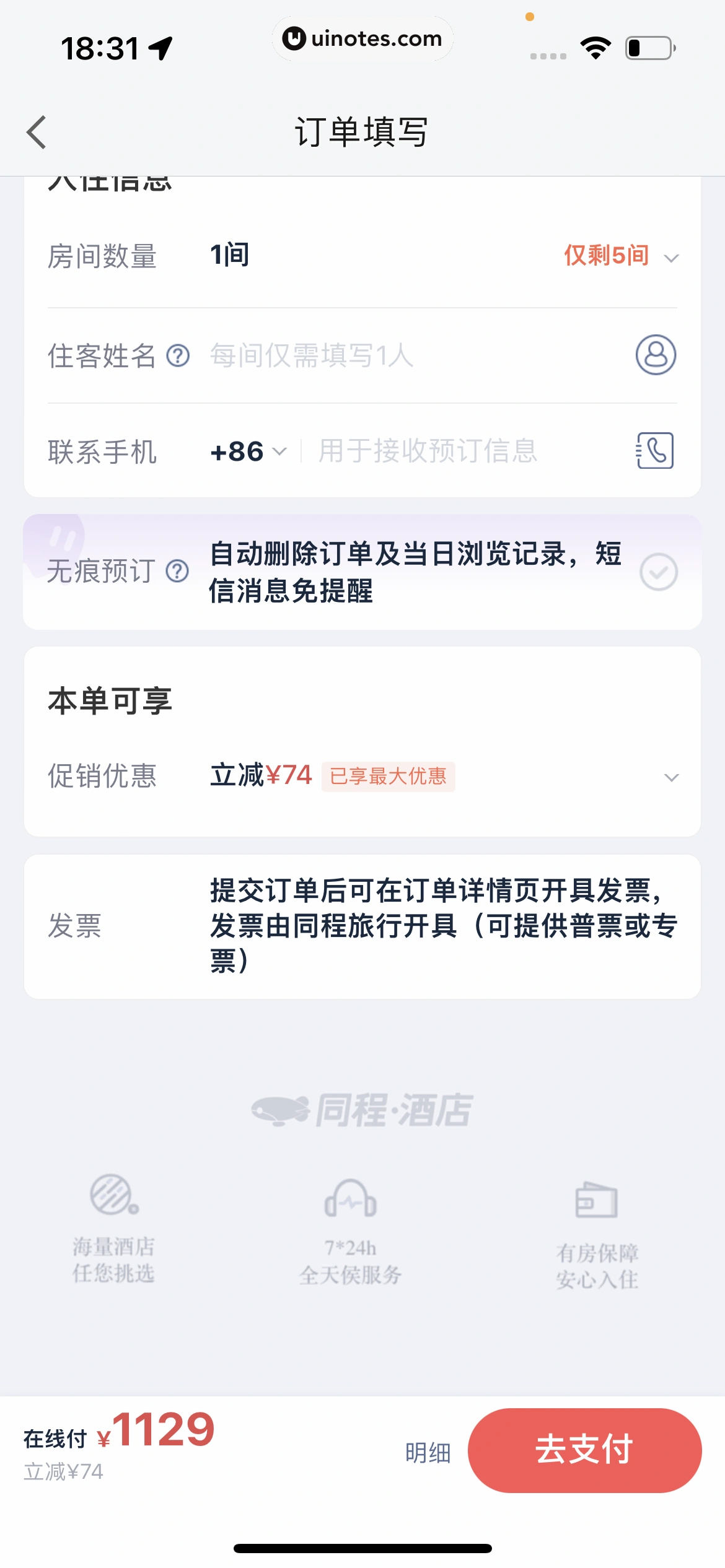This screenshot has height=1568, width=725.
Task: Enable the traceless booking checkbox
Action: pyautogui.click(x=658, y=572)
